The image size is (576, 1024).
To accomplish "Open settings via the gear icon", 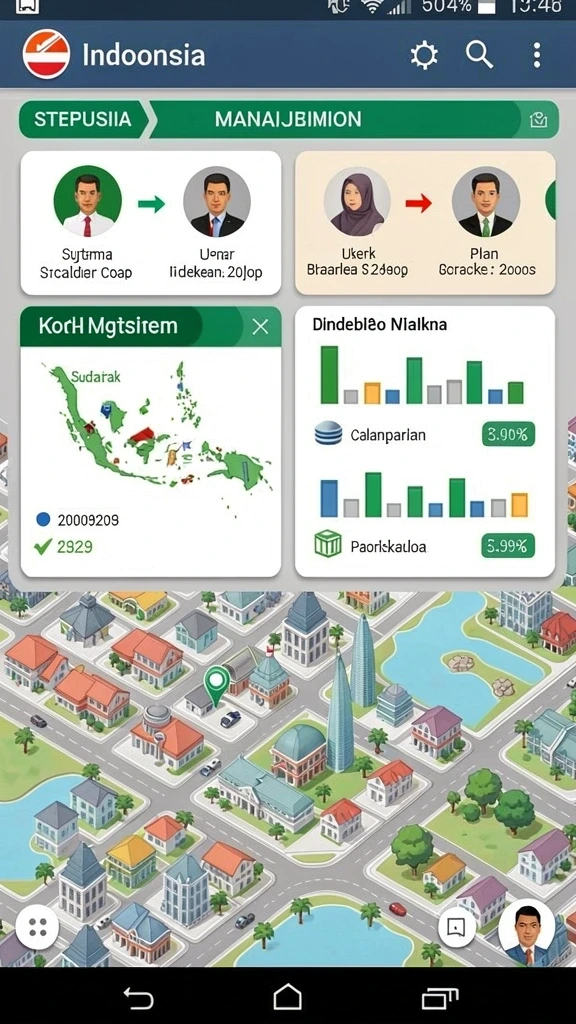I will pos(424,56).
